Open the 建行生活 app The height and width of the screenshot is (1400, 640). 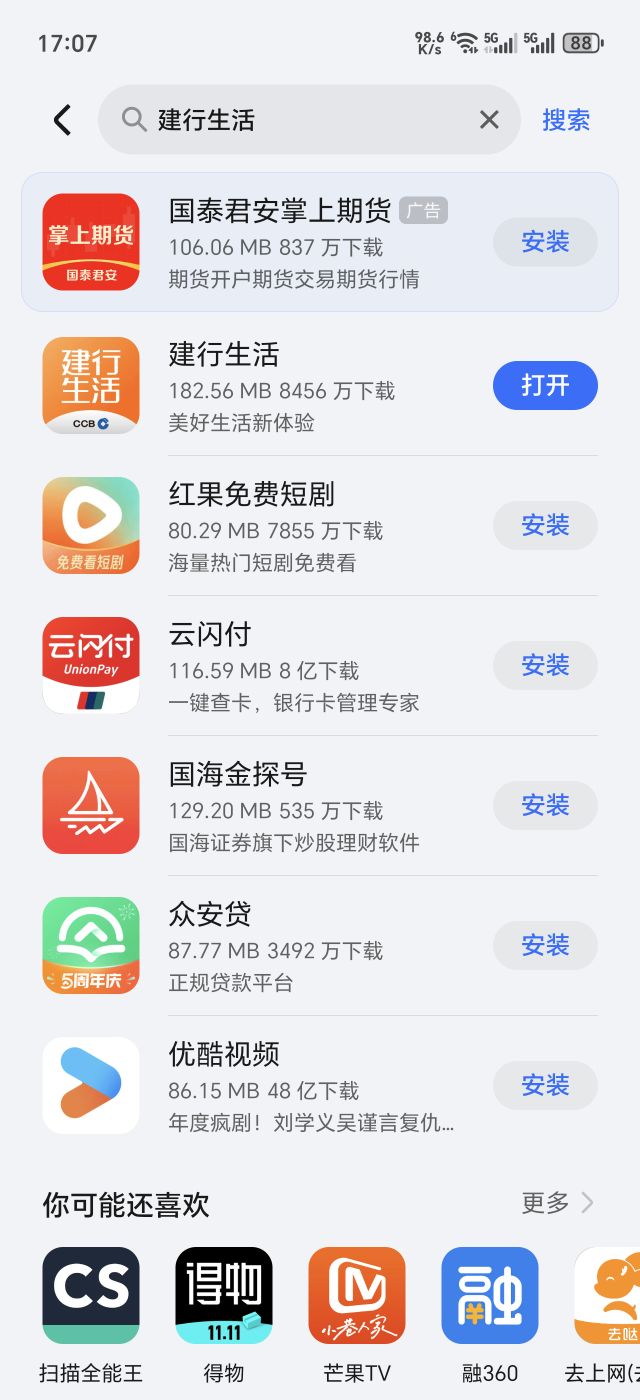[x=545, y=385]
